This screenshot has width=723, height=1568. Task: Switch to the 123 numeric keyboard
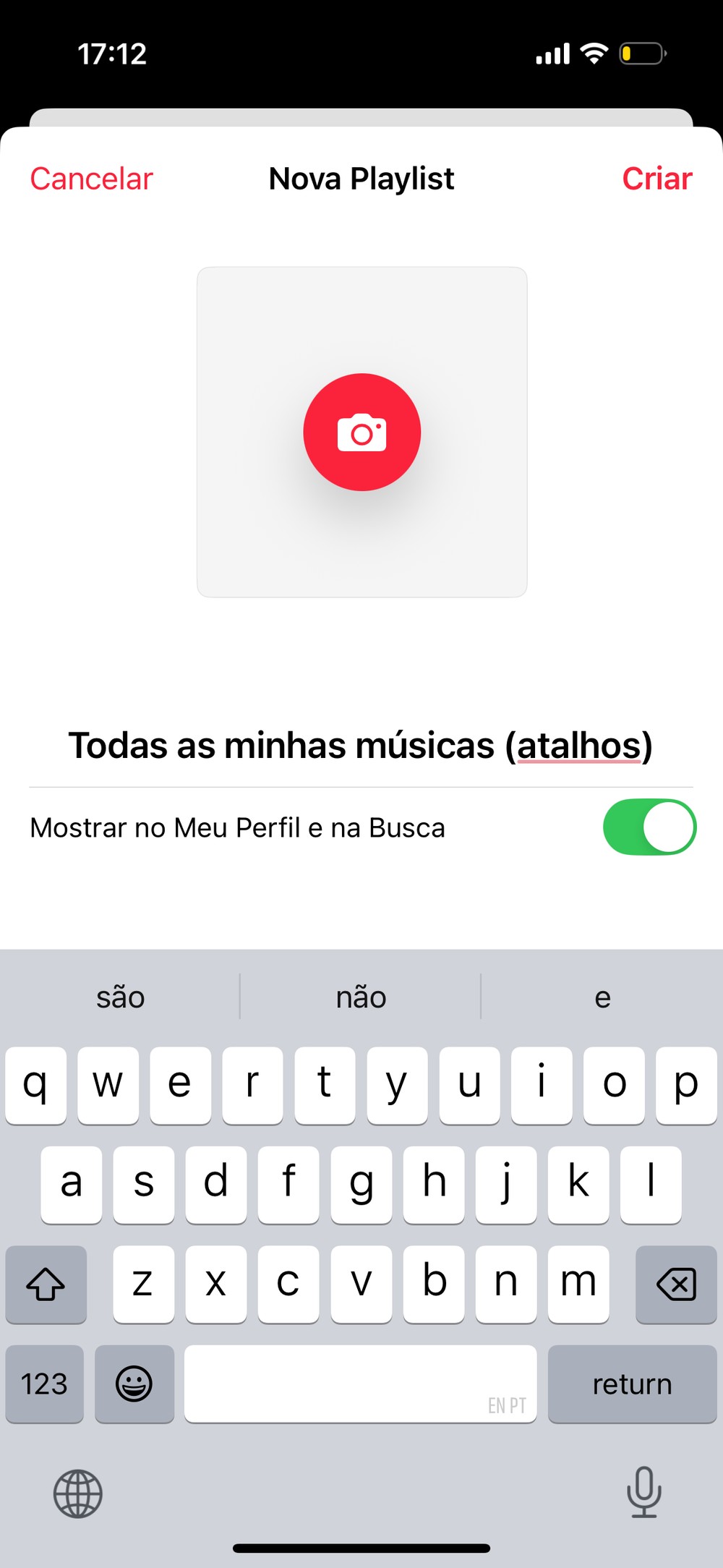[x=44, y=1384]
